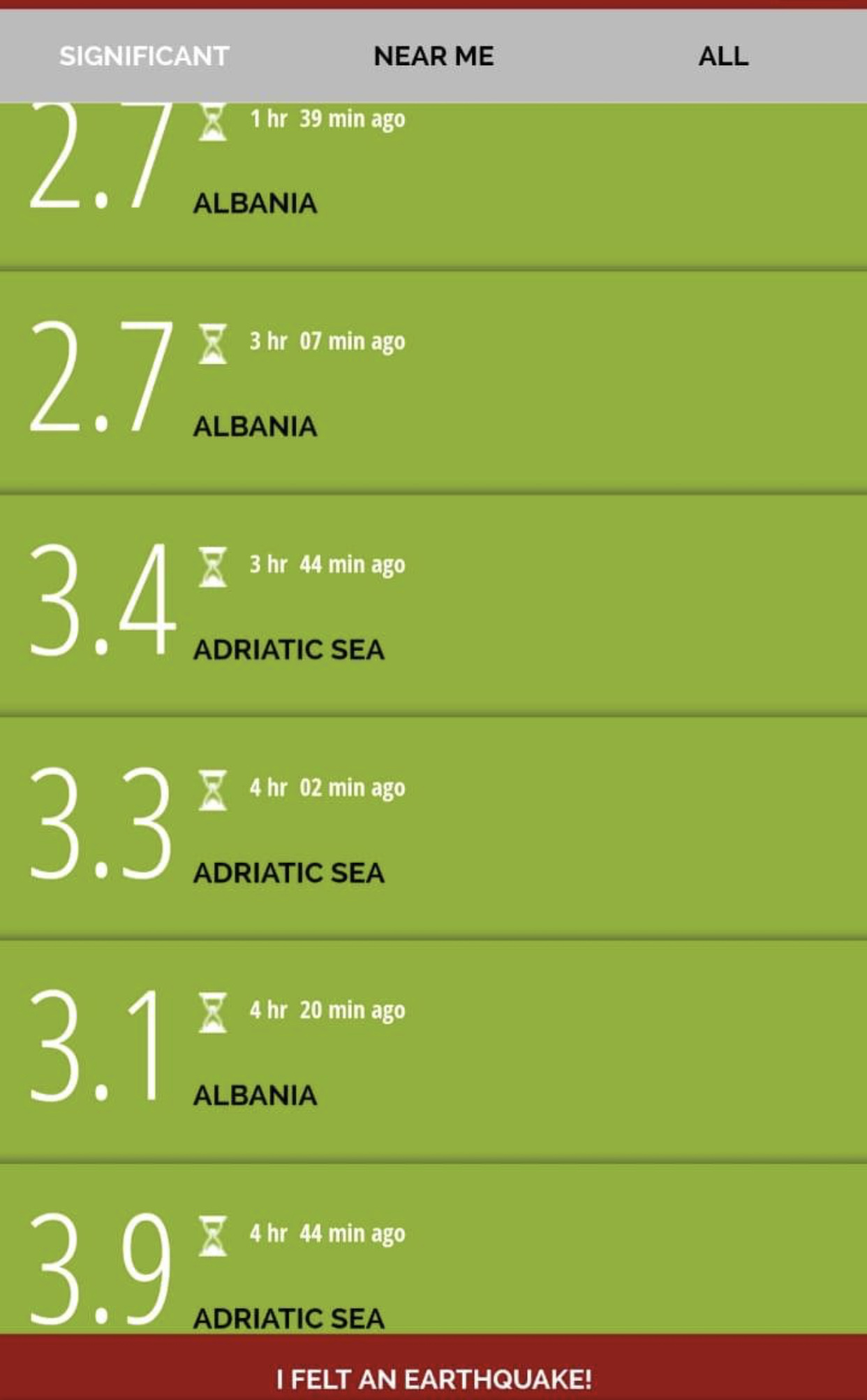Tap the I Felt An Earthquake button
867x1400 pixels.
(433, 1366)
